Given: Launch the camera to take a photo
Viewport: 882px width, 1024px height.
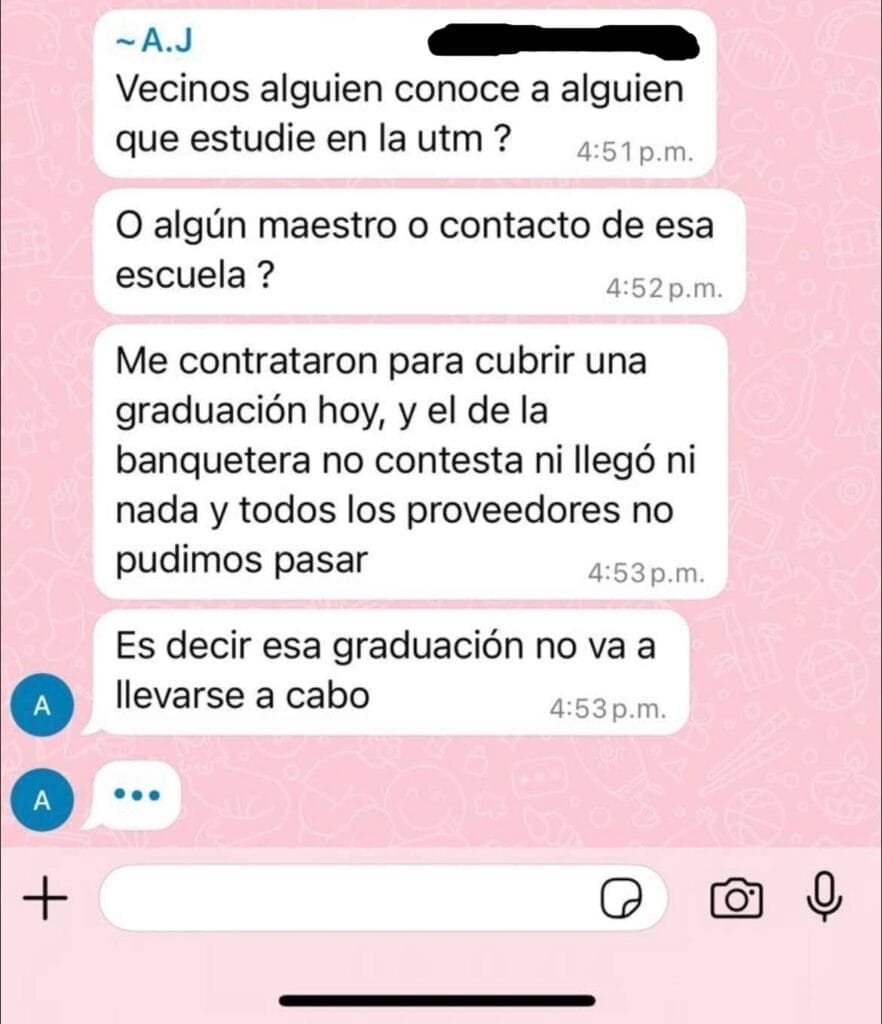Looking at the screenshot, I should pyautogui.click(x=736, y=898).
